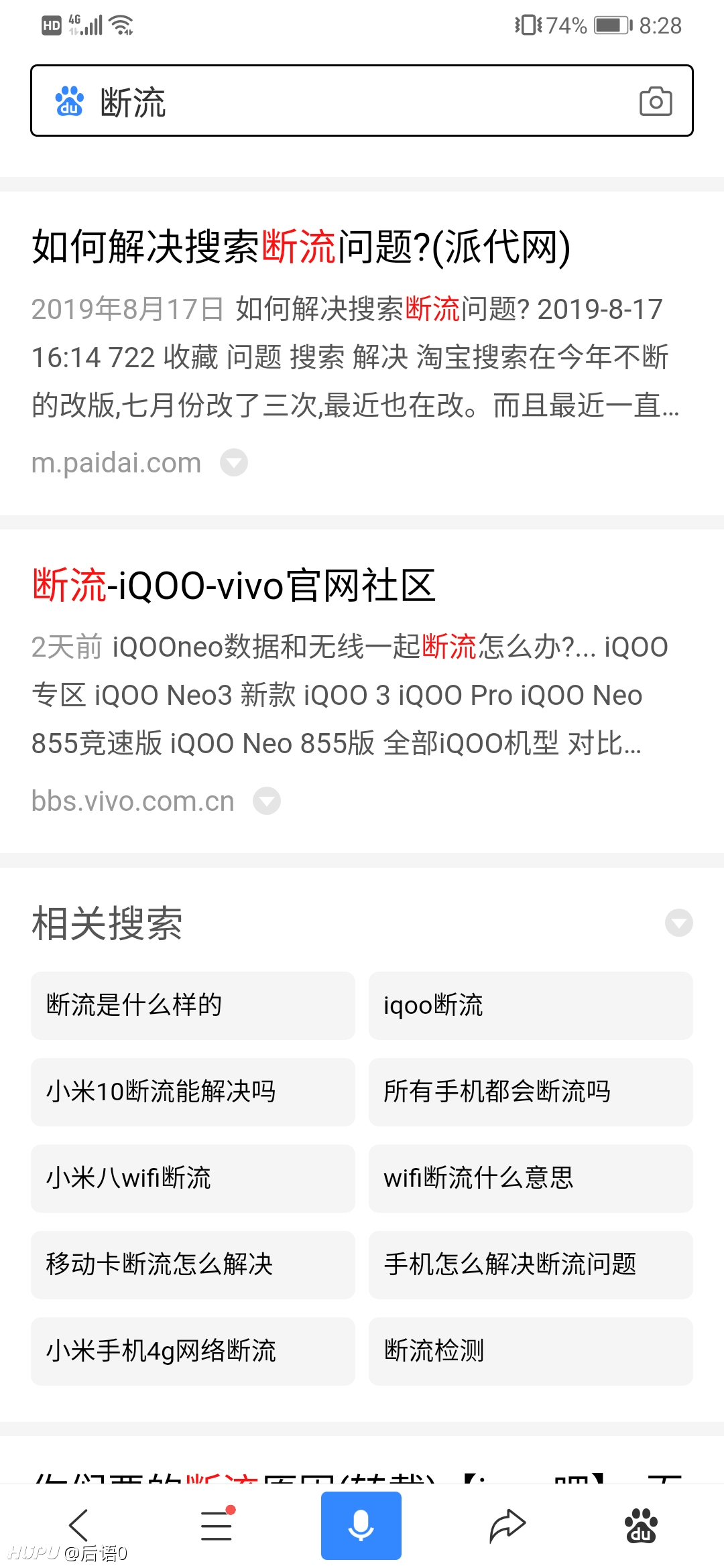Search for 断流检测

[x=531, y=1351]
